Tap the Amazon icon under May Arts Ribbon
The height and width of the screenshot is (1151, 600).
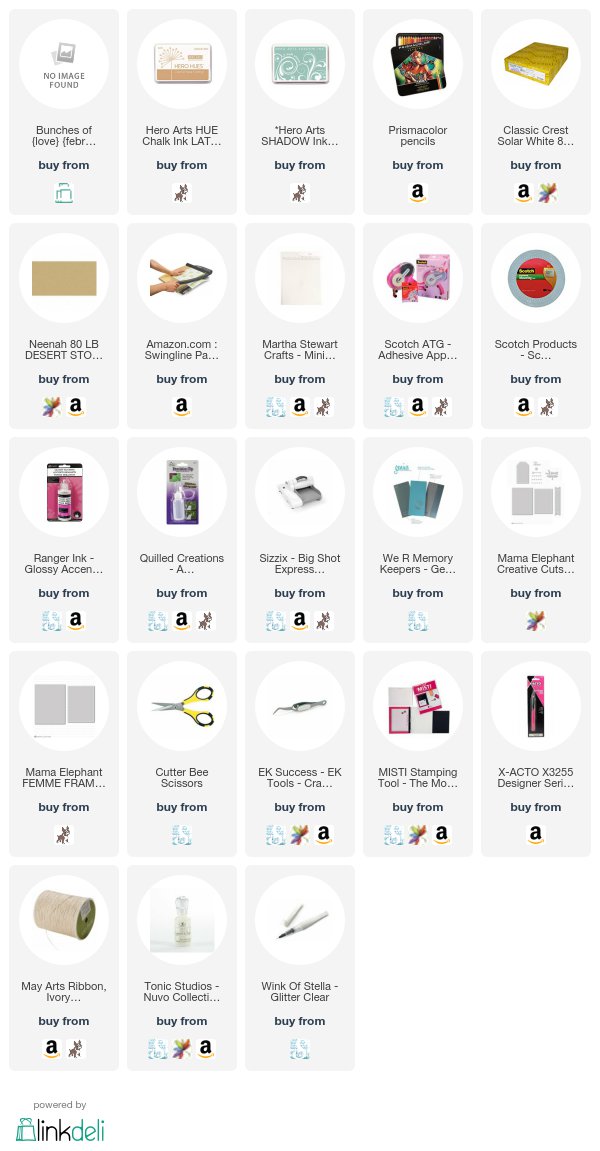coord(53,1049)
